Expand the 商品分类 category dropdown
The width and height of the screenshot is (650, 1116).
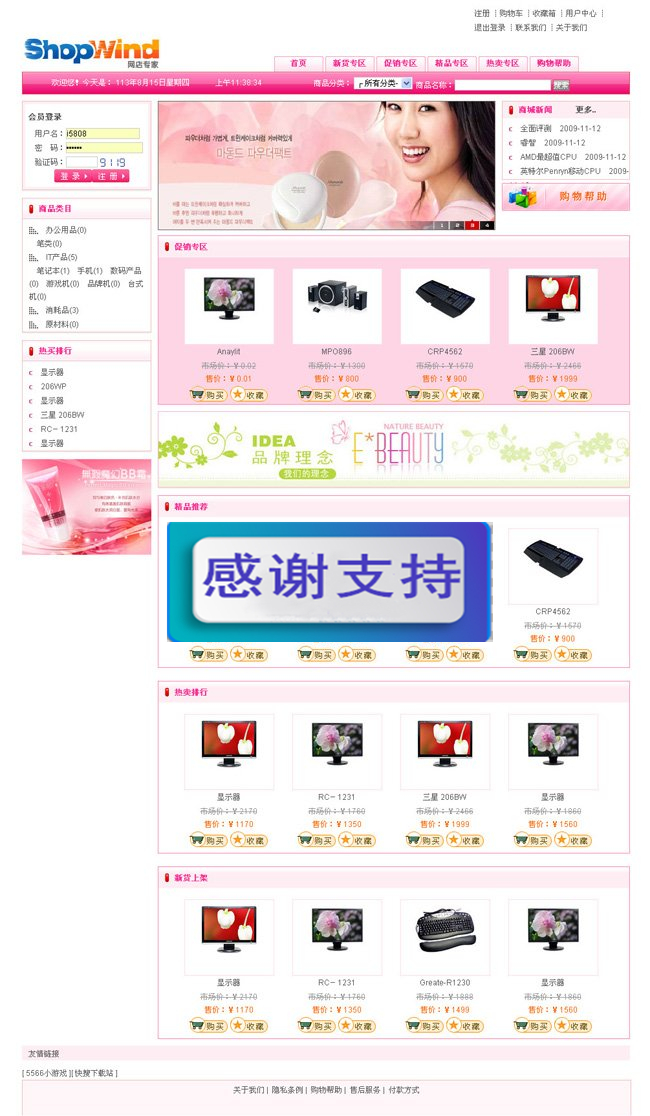(x=384, y=84)
